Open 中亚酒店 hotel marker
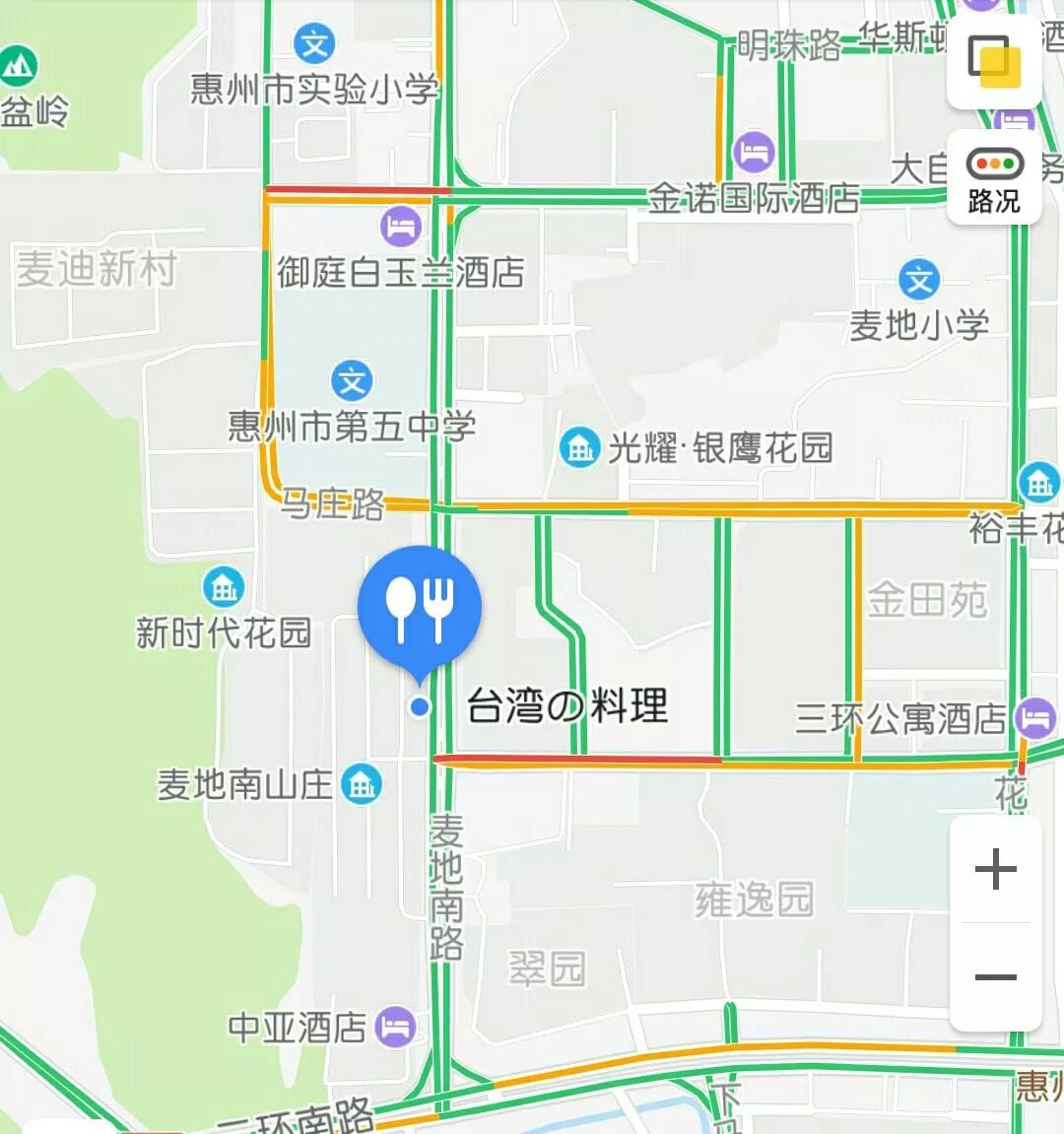 [x=396, y=1027]
